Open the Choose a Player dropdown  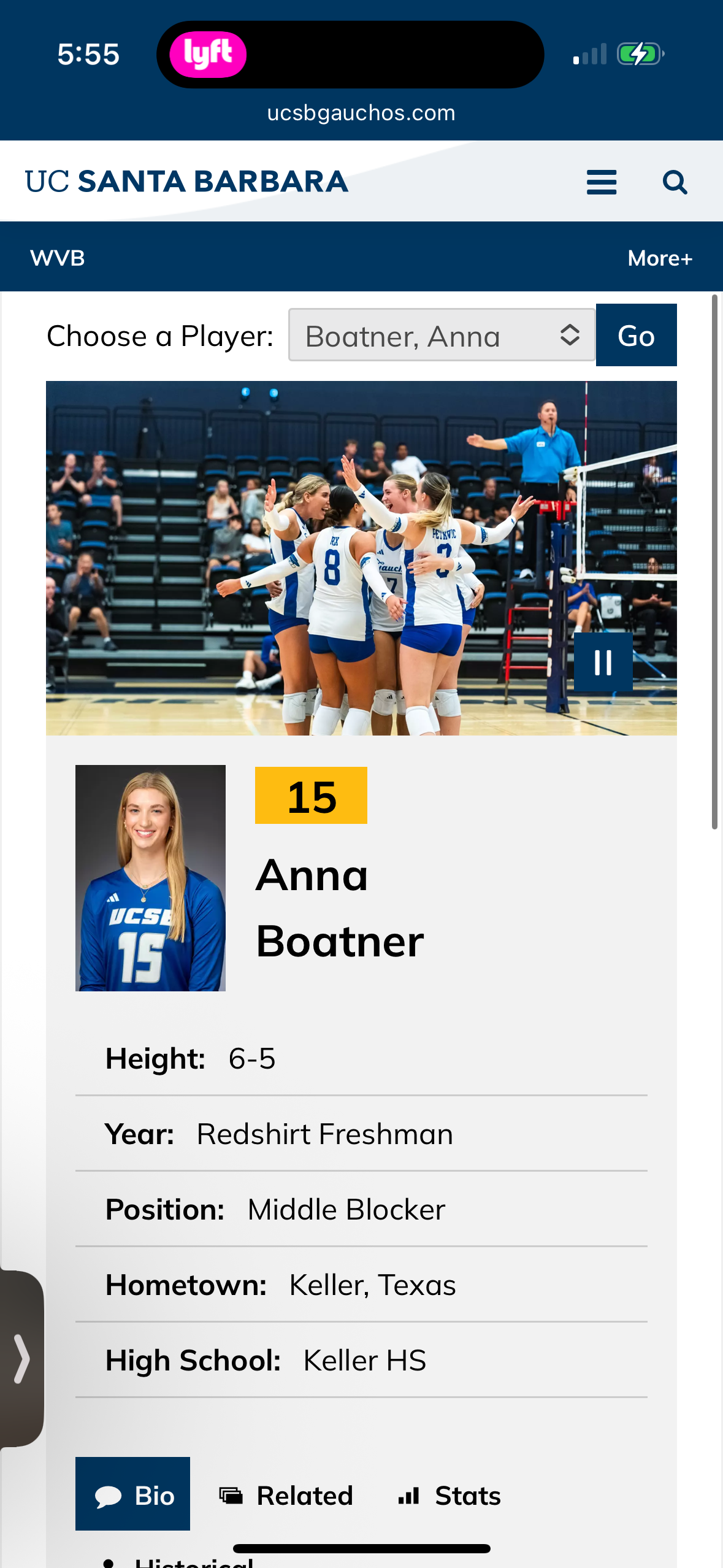pyautogui.click(x=442, y=336)
